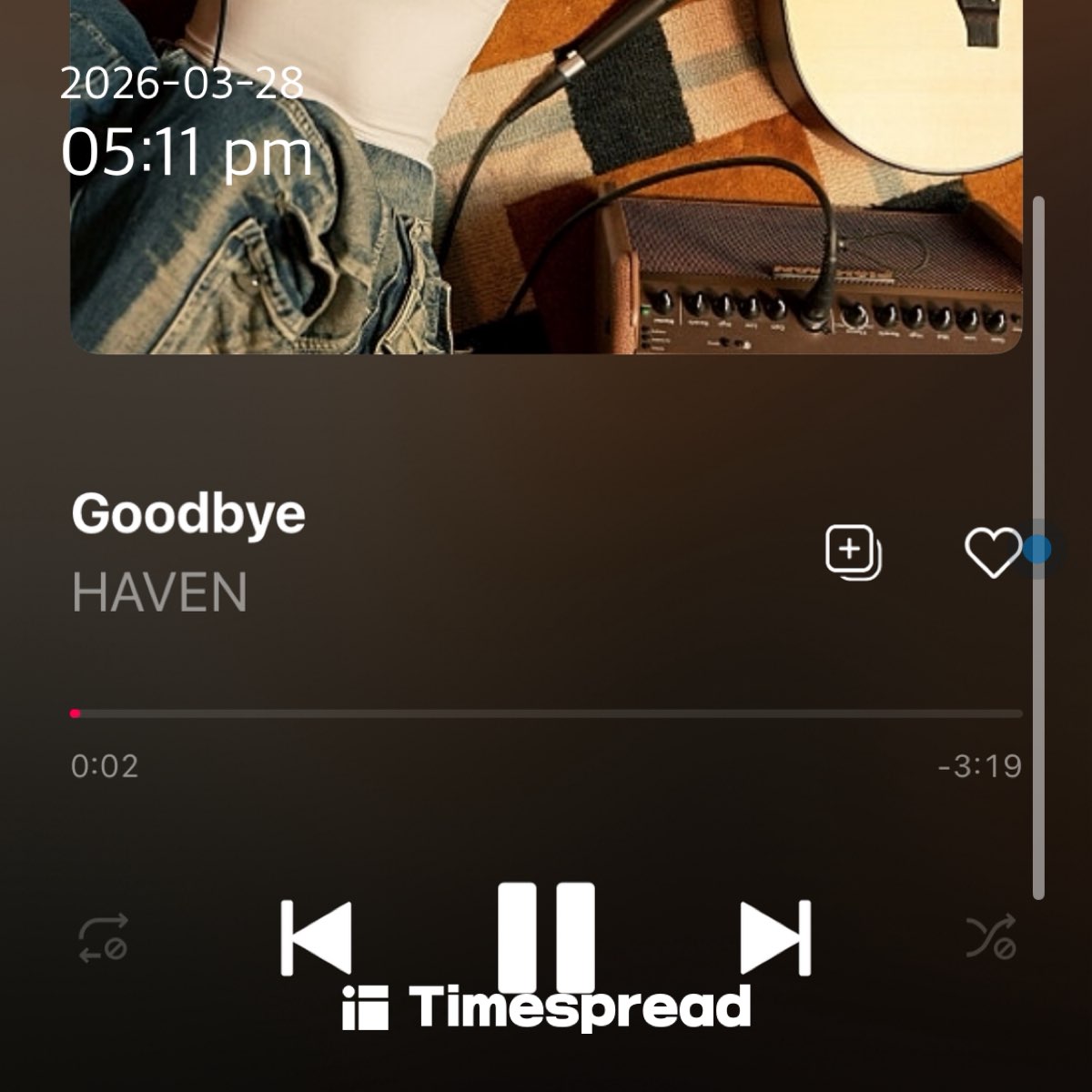
Task: Skip to the next track
Action: point(775,937)
